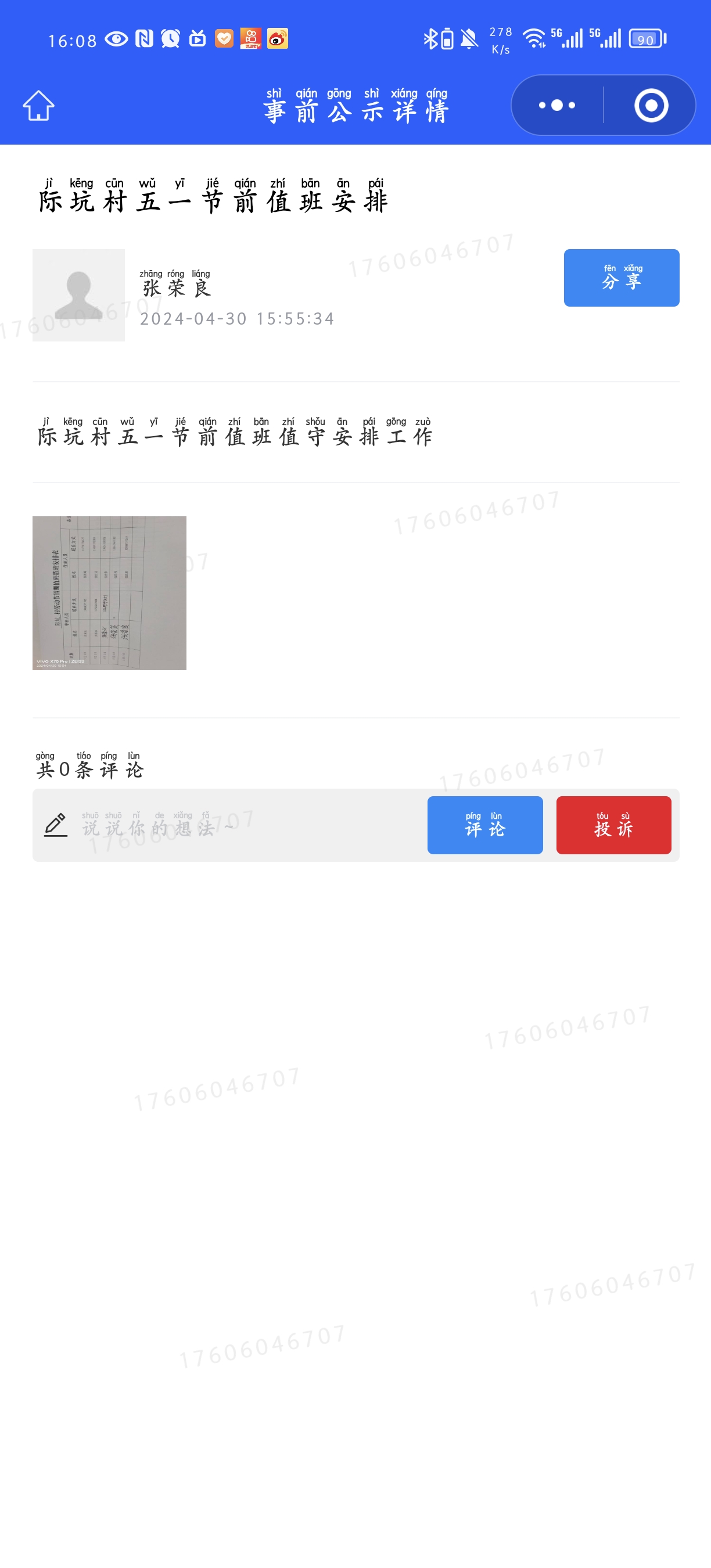This screenshot has width=711, height=1568.
Task: Open the three-dot more menu
Action: 556,105
